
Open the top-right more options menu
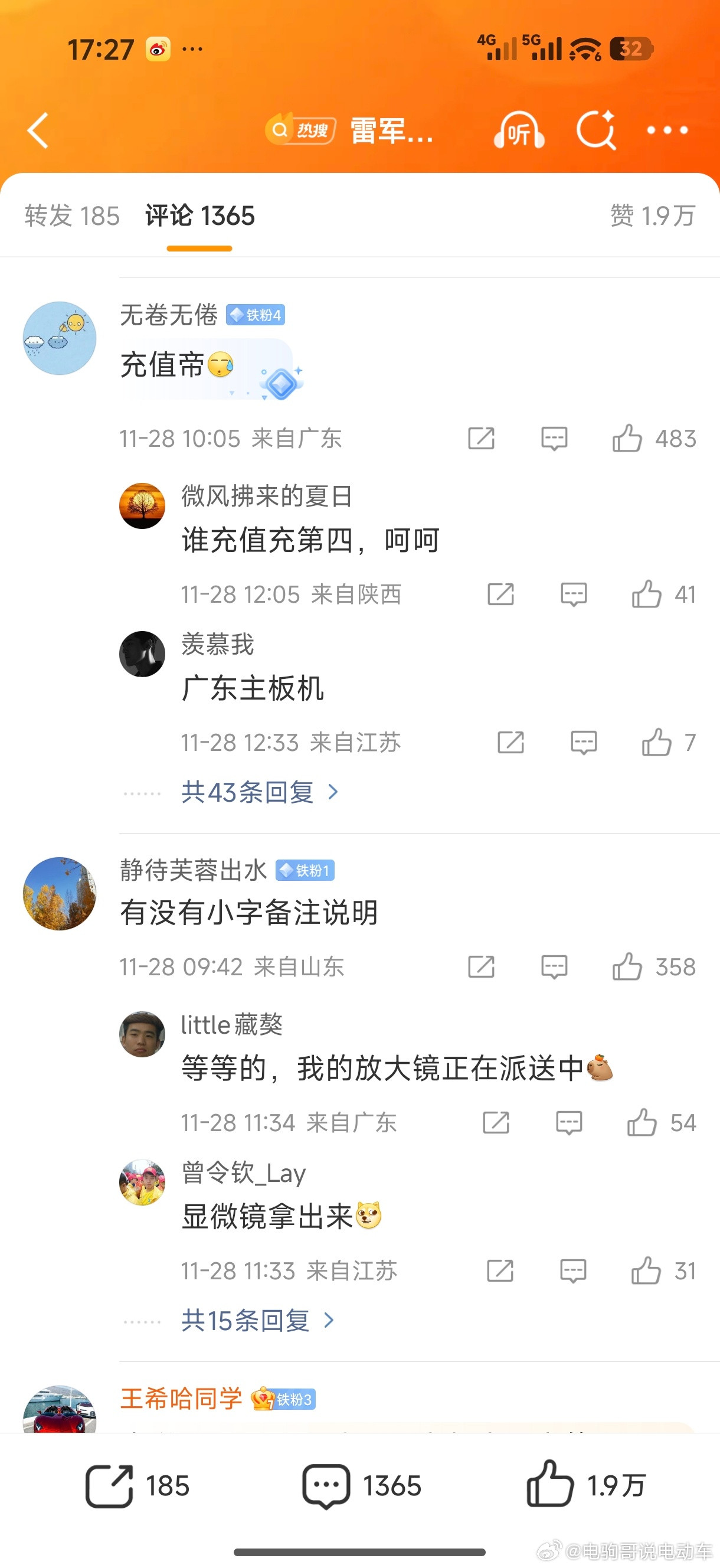click(667, 130)
